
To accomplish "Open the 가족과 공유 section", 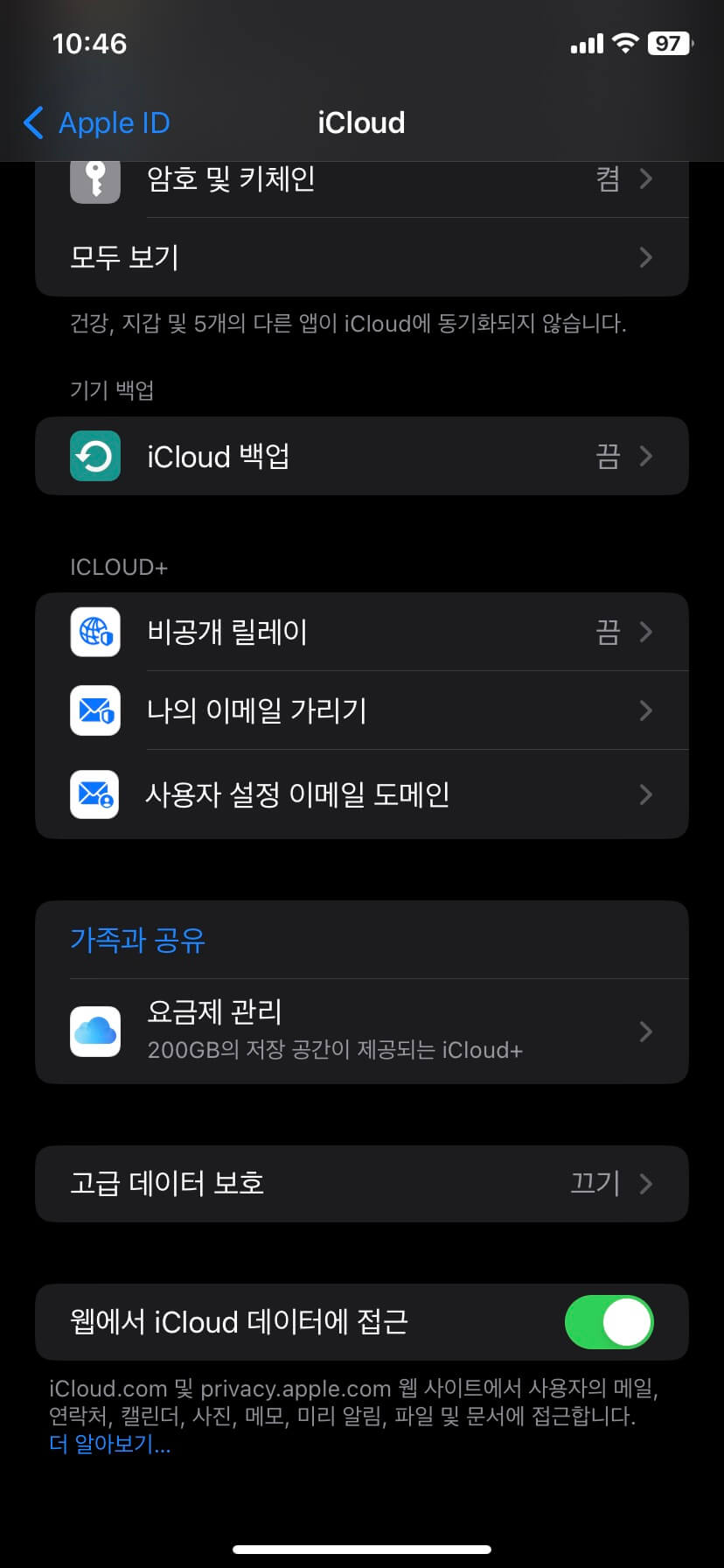I will [137, 941].
